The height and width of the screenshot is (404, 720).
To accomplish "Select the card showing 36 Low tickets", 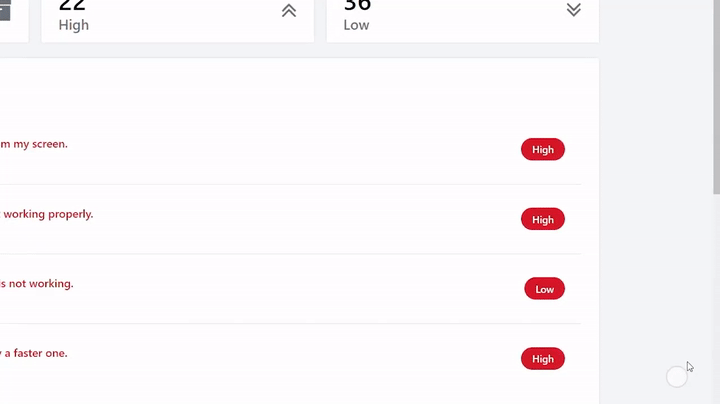I will [462, 17].
